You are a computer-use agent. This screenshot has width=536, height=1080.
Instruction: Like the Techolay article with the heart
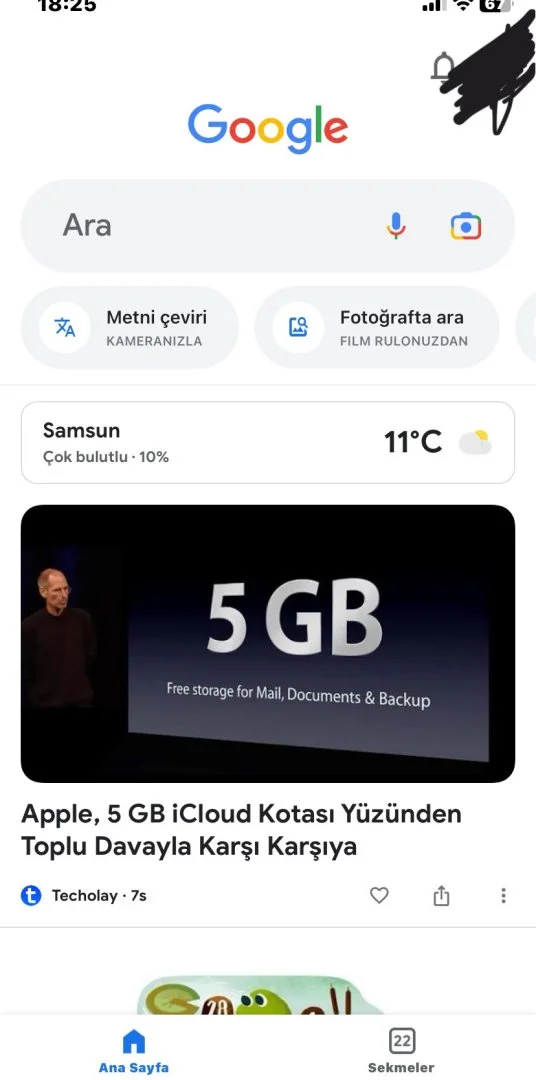coord(379,895)
